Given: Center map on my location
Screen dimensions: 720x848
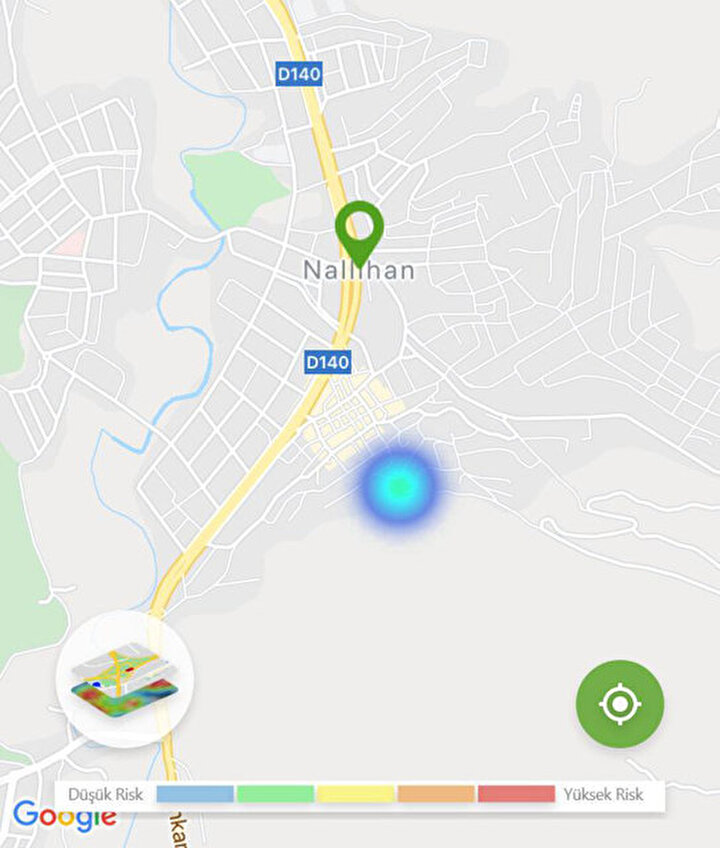Looking at the screenshot, I should 620,704.
